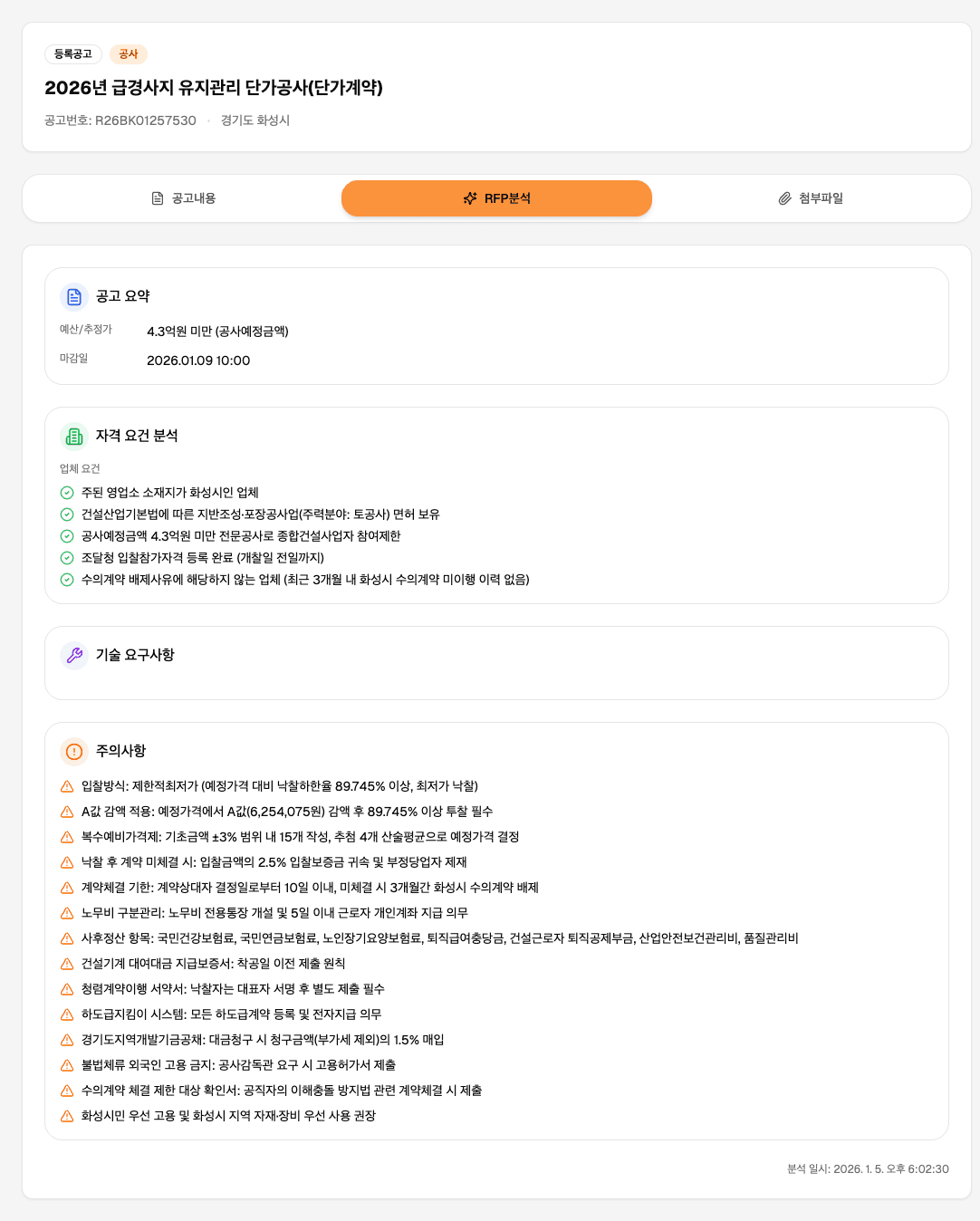Select the orange 공사 label chip
This screenshot has width=980, height=1221.
pos(128,53)
